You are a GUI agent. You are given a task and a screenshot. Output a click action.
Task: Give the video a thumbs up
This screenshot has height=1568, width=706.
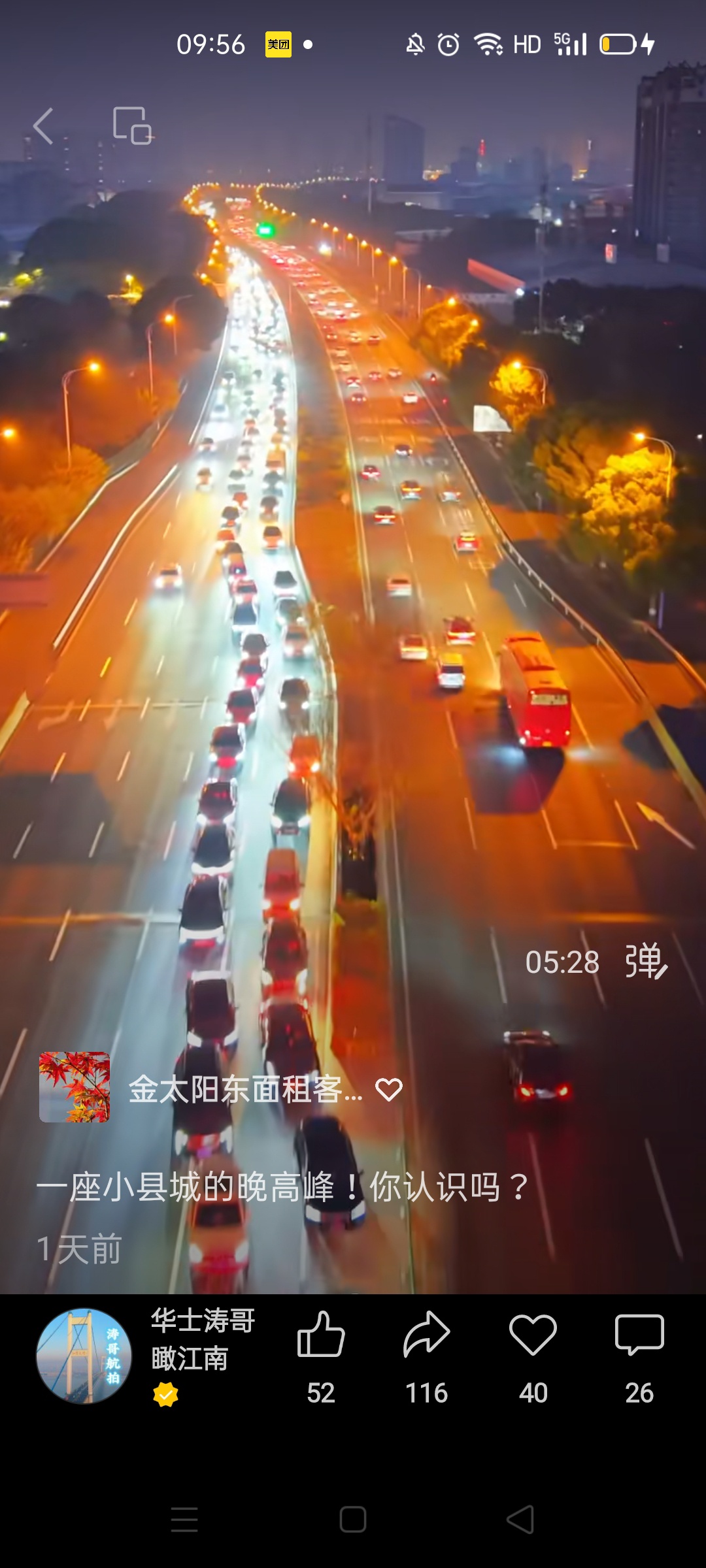tap(321, 1336)
